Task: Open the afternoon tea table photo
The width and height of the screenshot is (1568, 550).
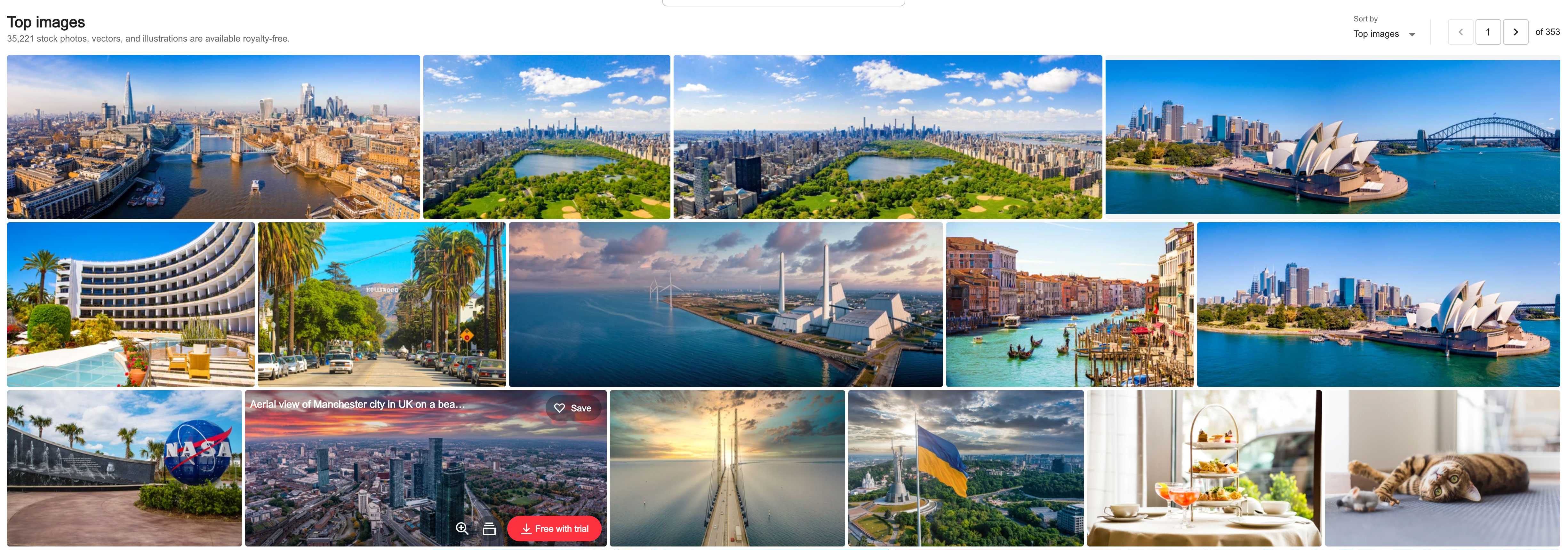Action: tap(1204, 468)
